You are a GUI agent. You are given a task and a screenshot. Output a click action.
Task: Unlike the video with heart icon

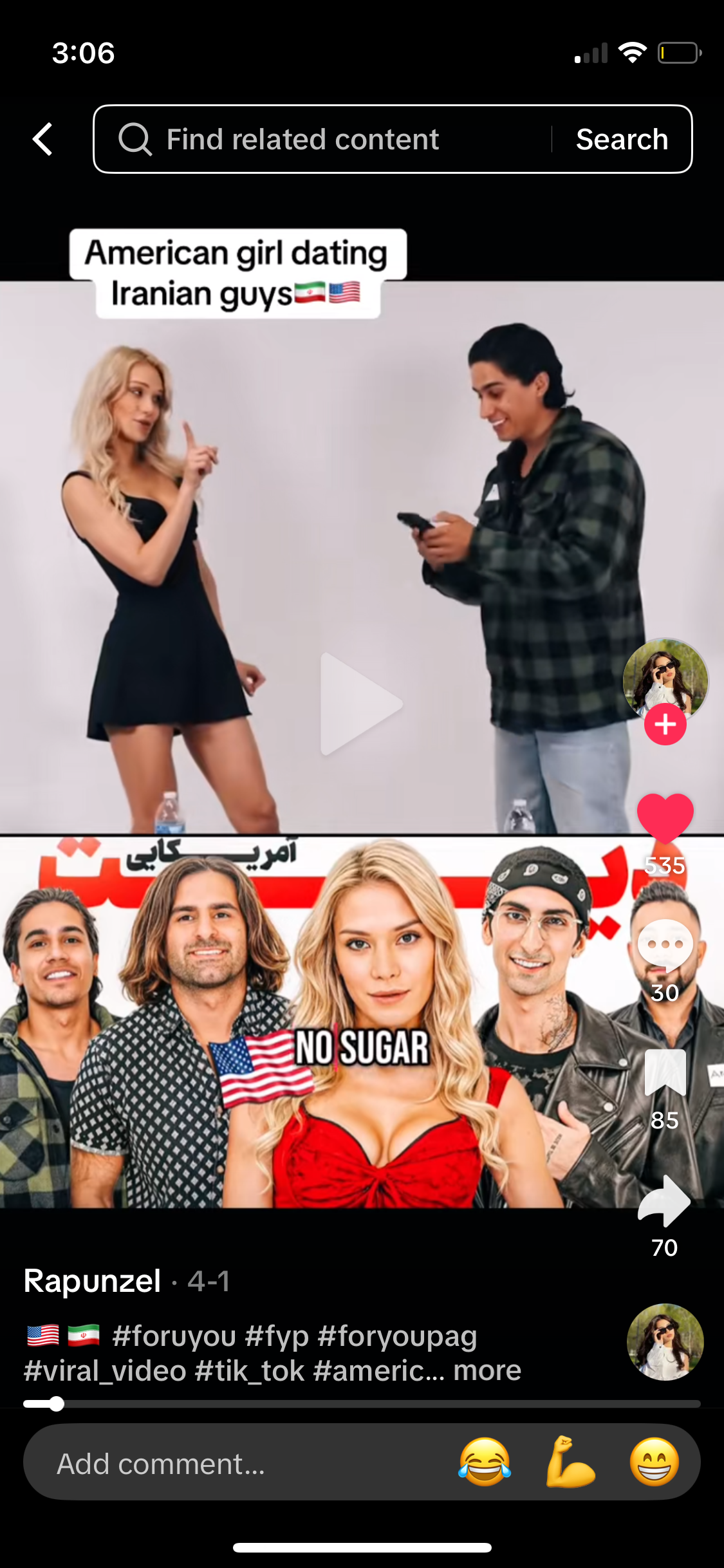pyautogui.click(x=665, y=819)
